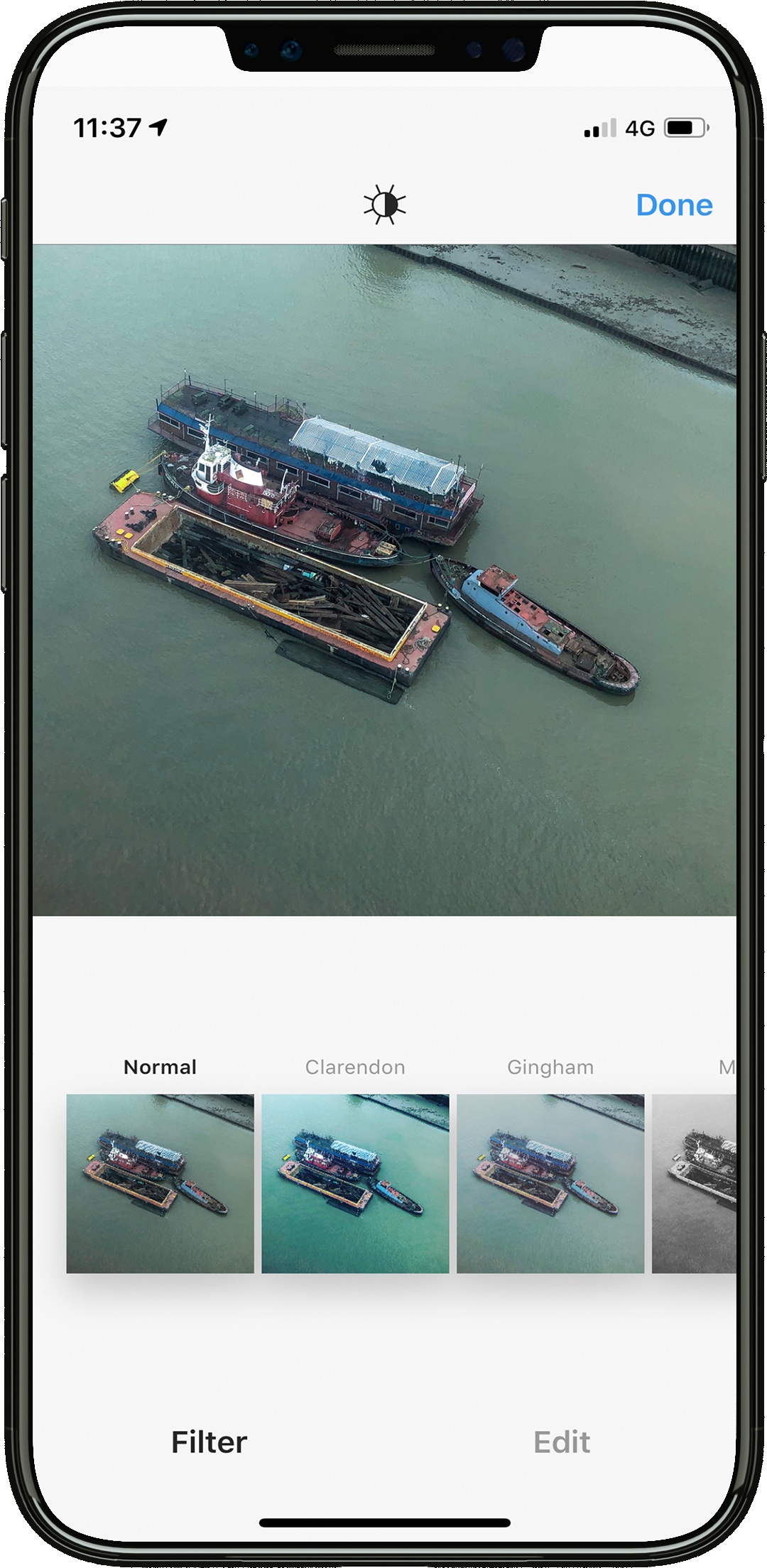Tap Done to finish editing

click(x=674, y=205)
